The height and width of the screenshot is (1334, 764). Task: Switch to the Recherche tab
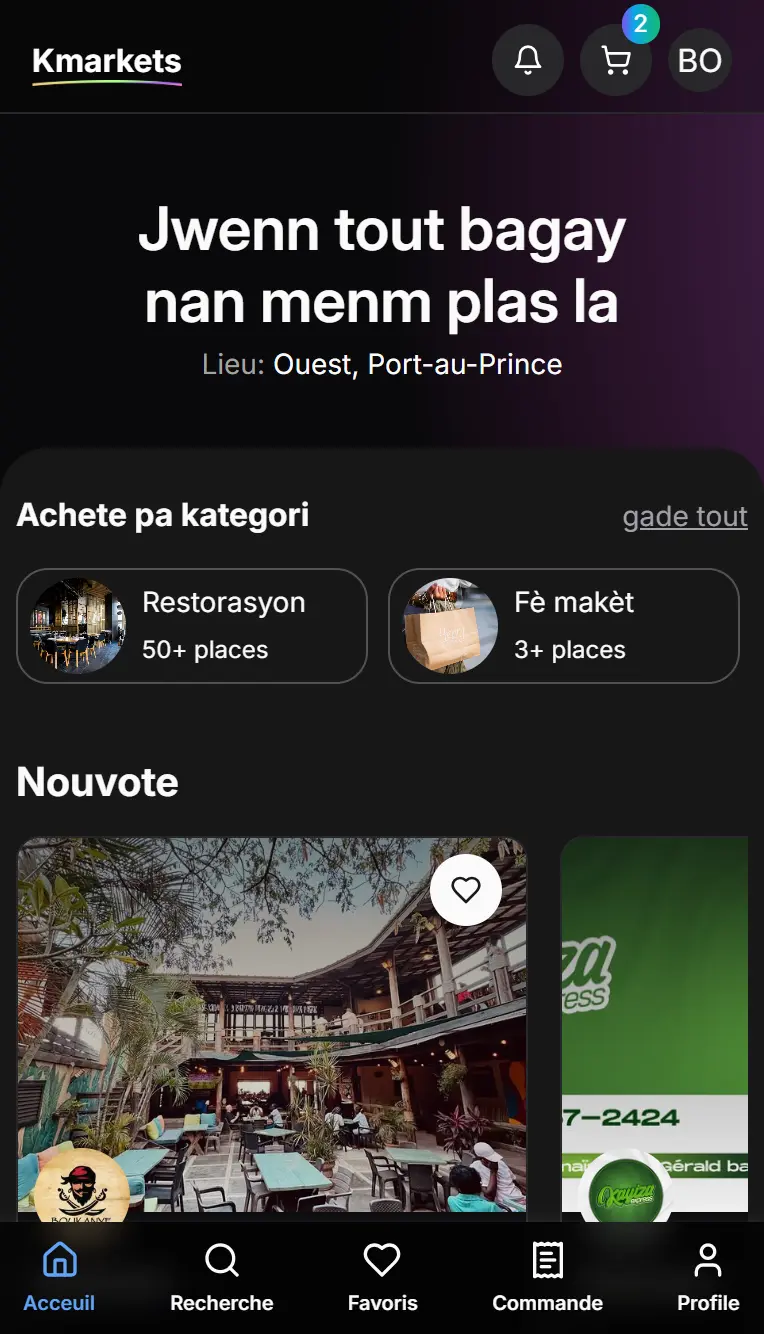pyautogui.click(x=222, y=1277)
